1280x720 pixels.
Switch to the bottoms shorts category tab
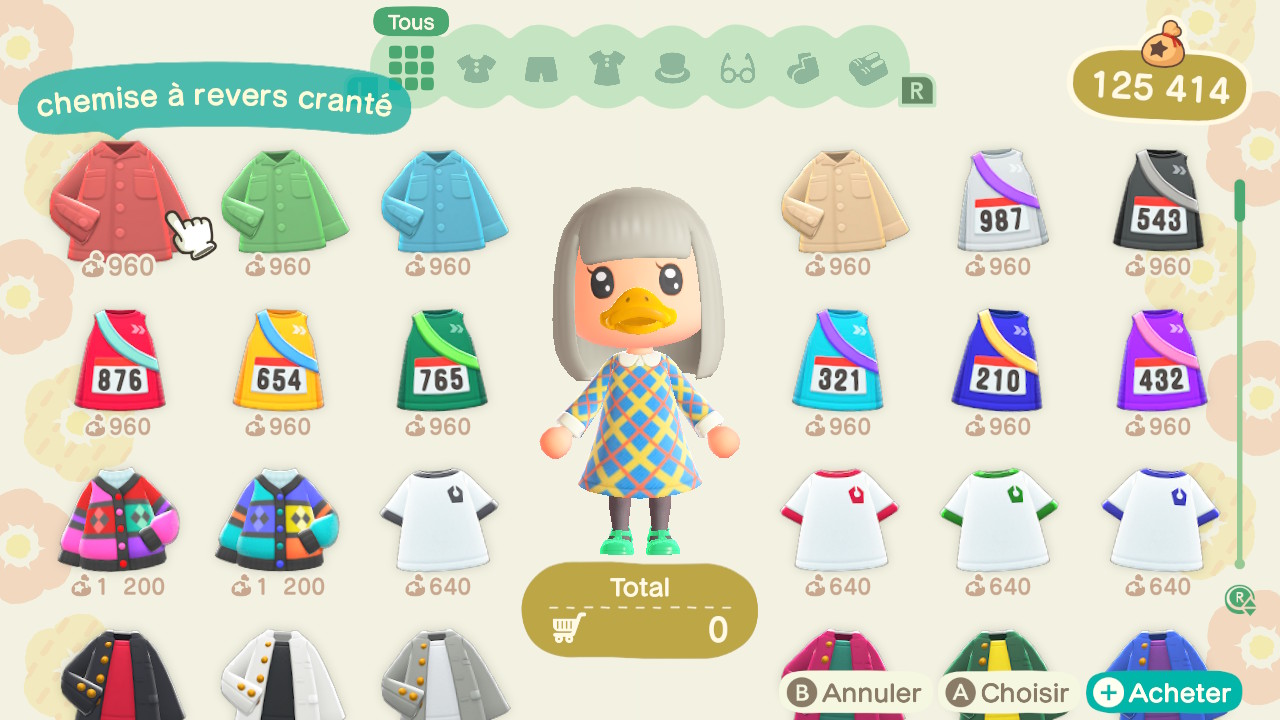tap(540, 68)
